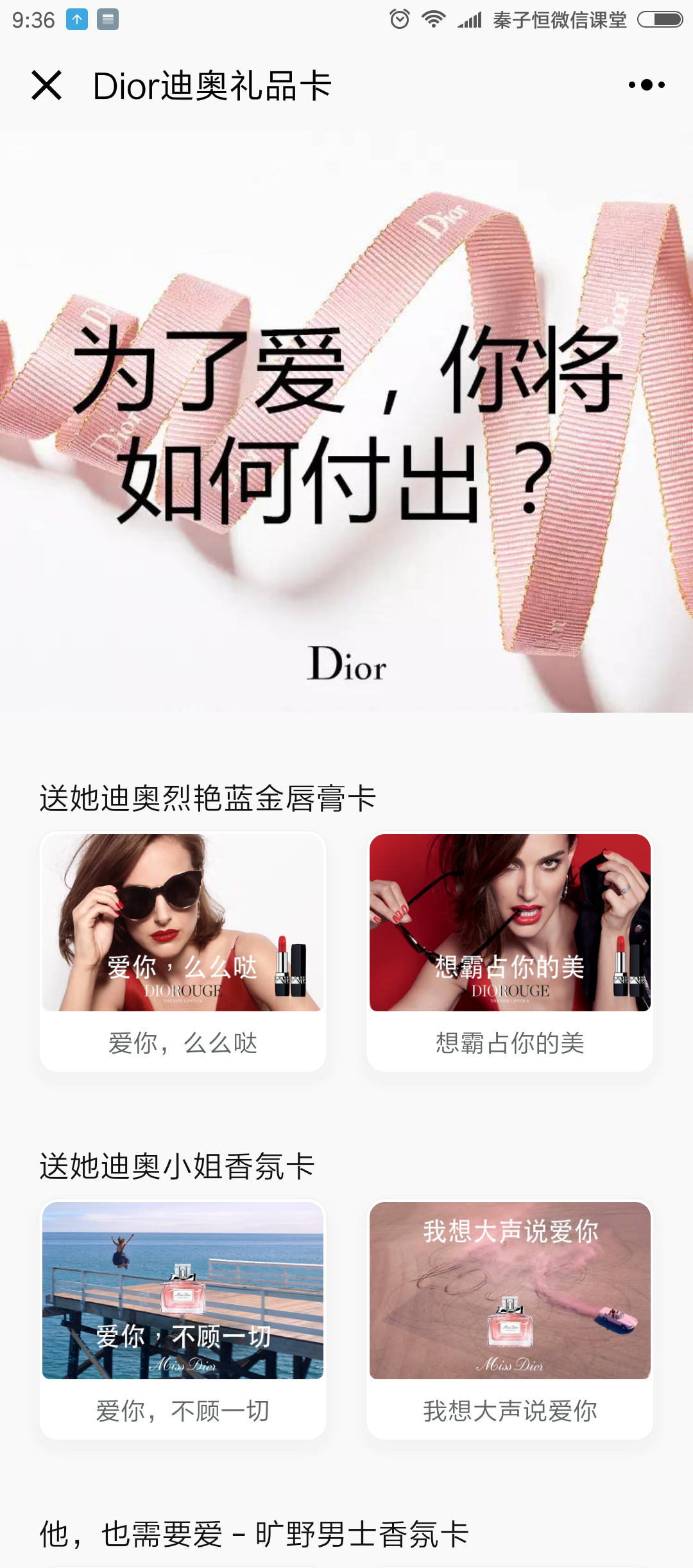The image size is (693, 1568).
Task: Select the 想霸占你的美 lipstick card
Action: pyautogui.click(x=510, y=952)
